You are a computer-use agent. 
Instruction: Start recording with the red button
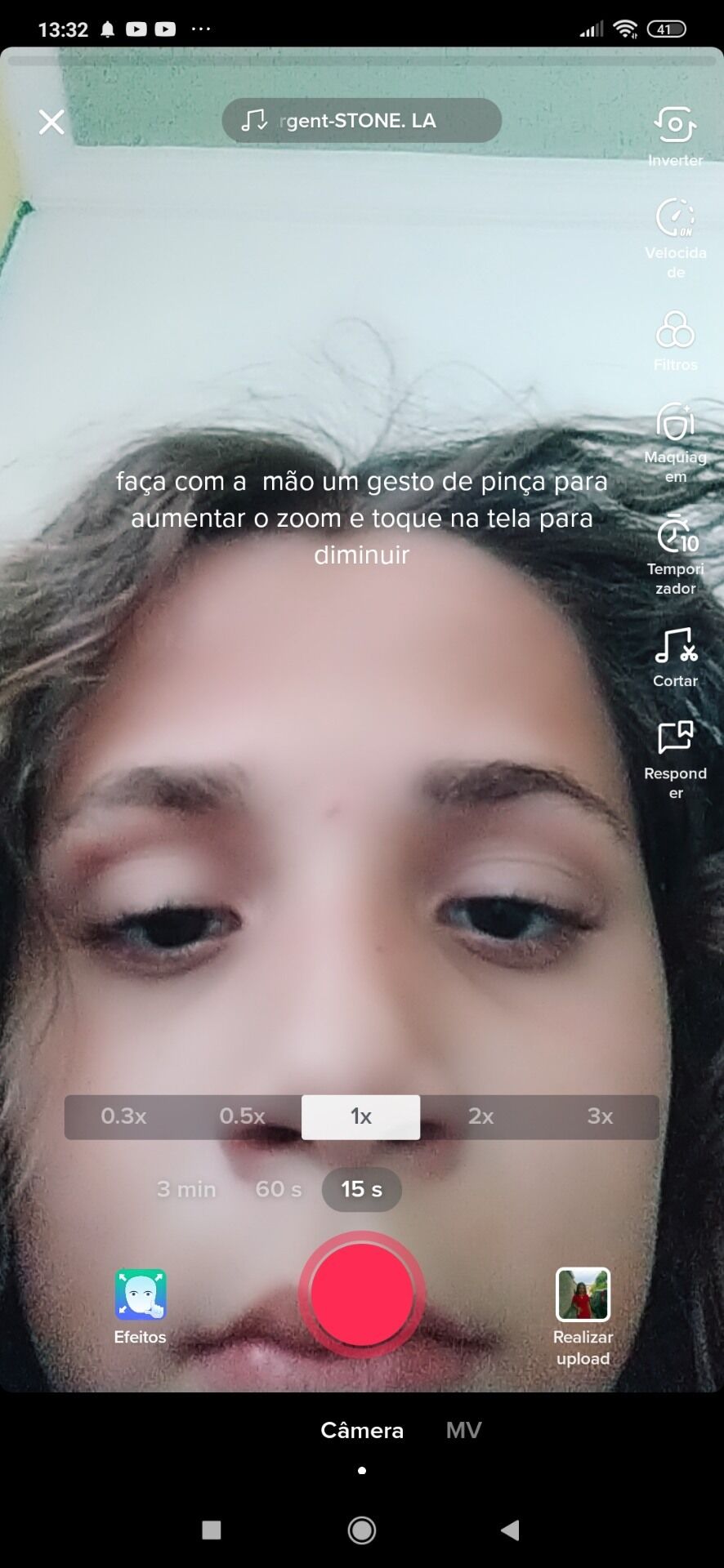click(361, 1294)
